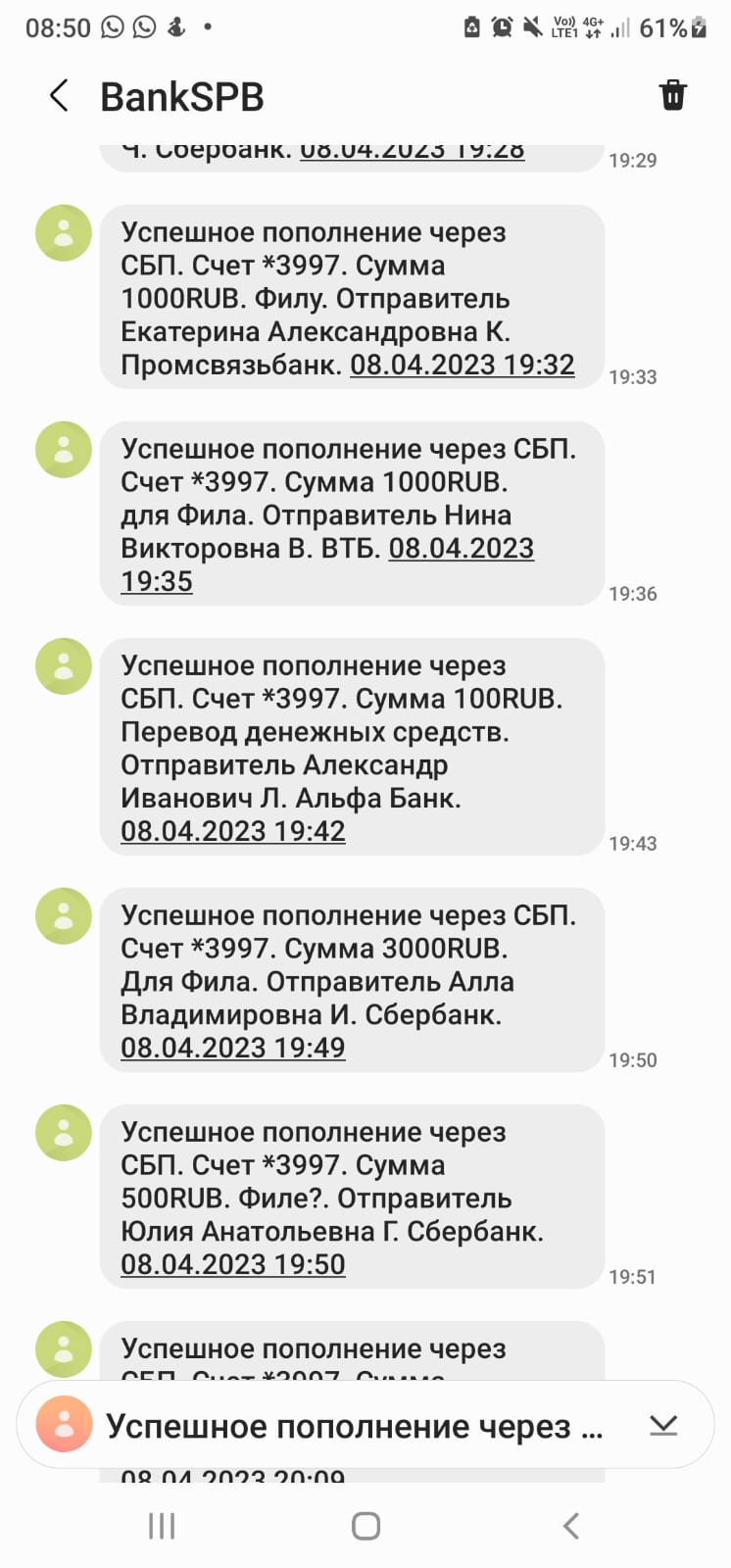Go to the home screen

pyautogui.click(x=365, y=1526)
